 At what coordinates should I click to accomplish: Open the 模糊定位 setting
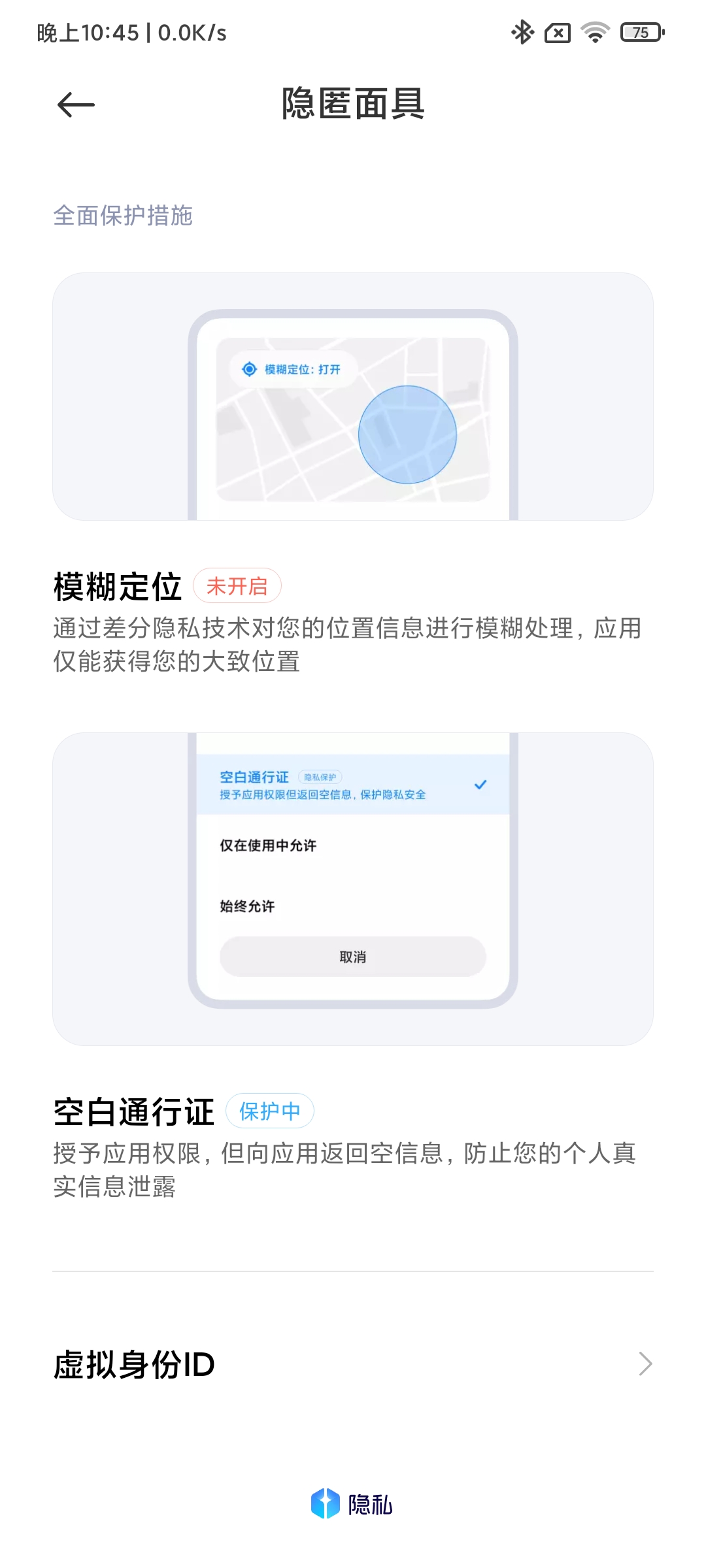[x=353, y=621]
